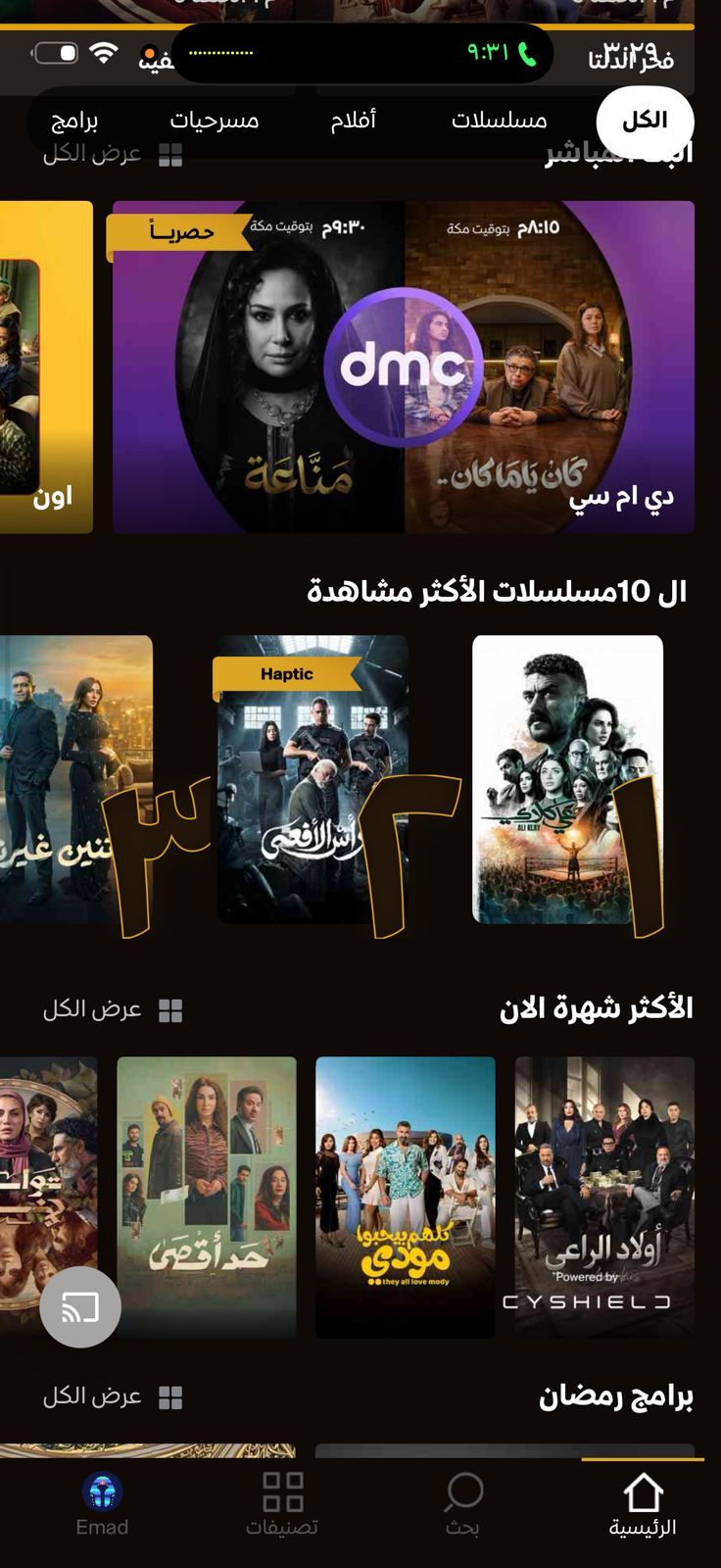
Task: Open حد أقصى series poster
Action: [x=206, y=1197]
